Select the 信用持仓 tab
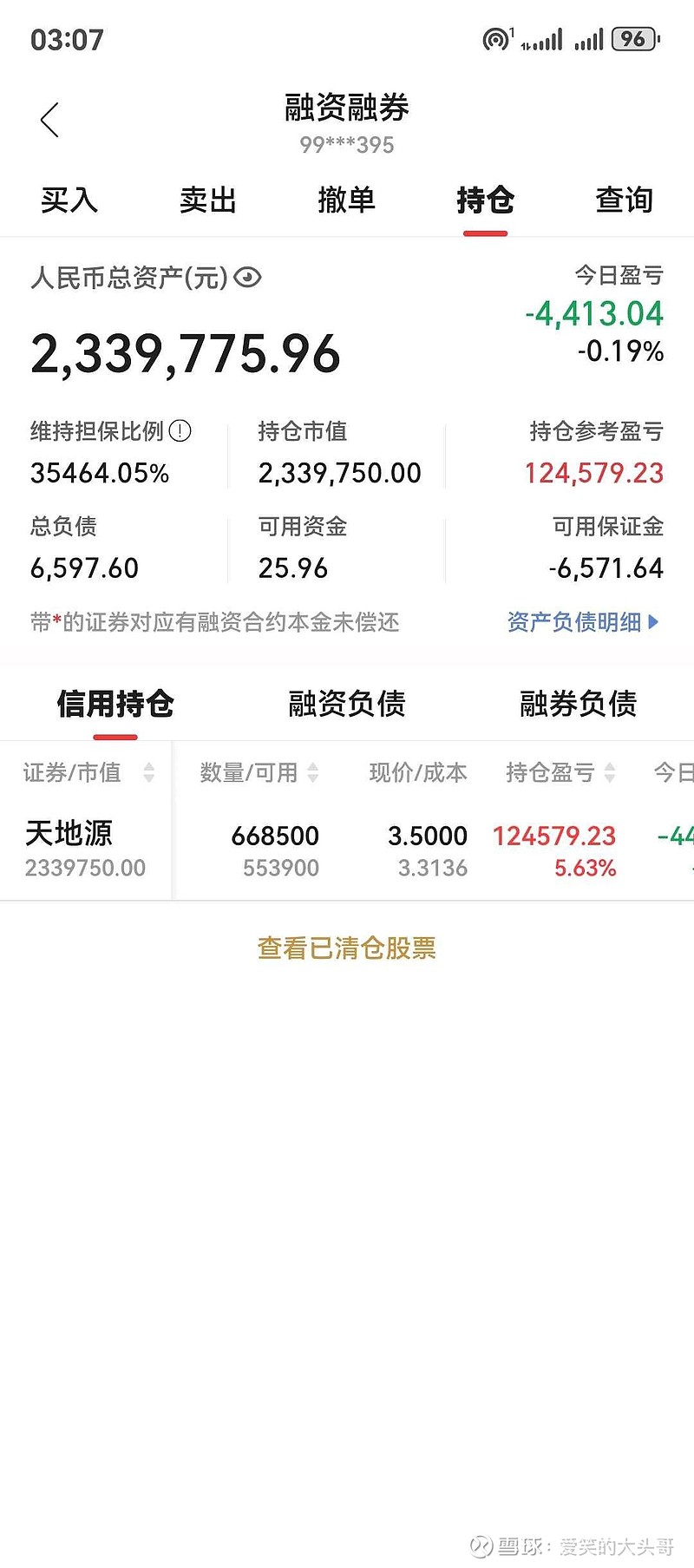694x1568 pixels. click(x=115, y=705)
